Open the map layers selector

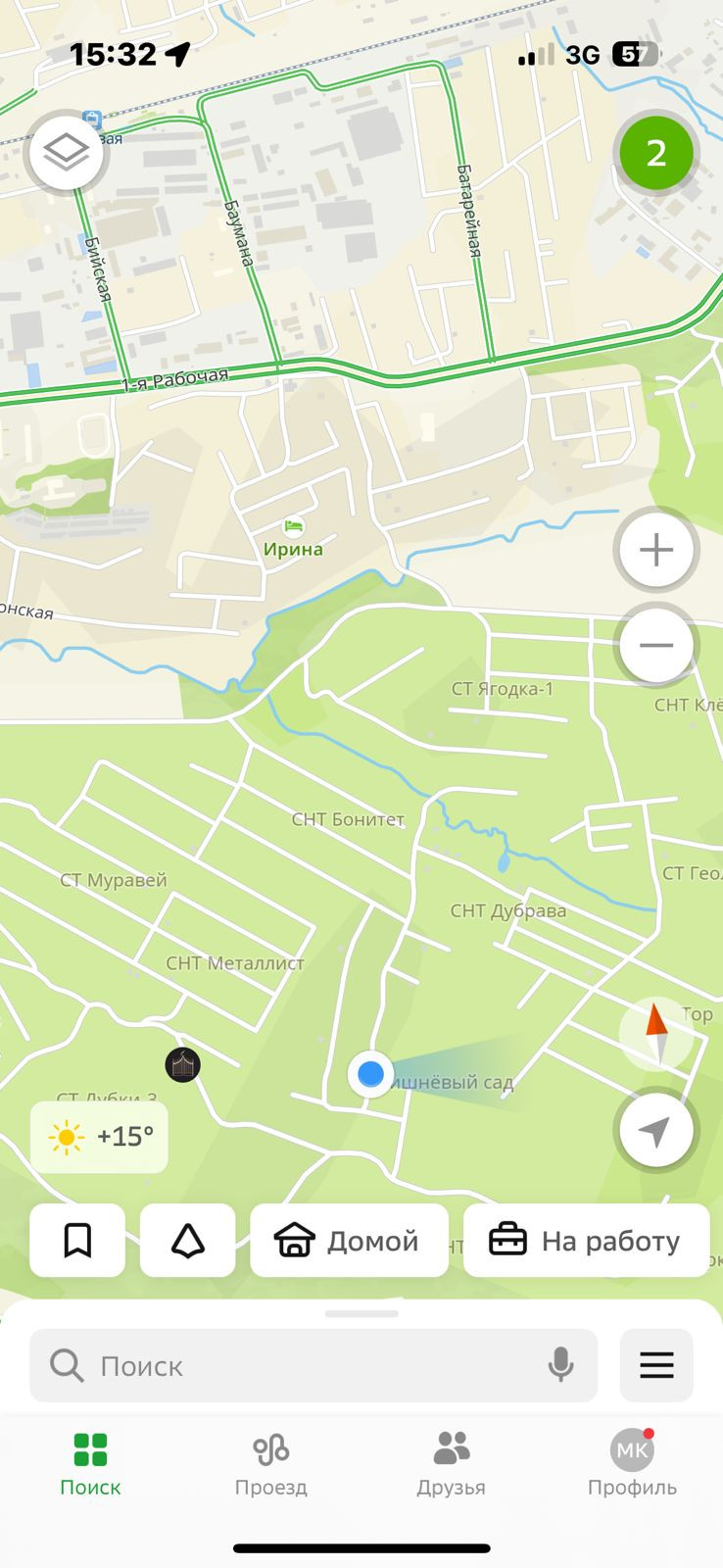click(x=67, y=152)
